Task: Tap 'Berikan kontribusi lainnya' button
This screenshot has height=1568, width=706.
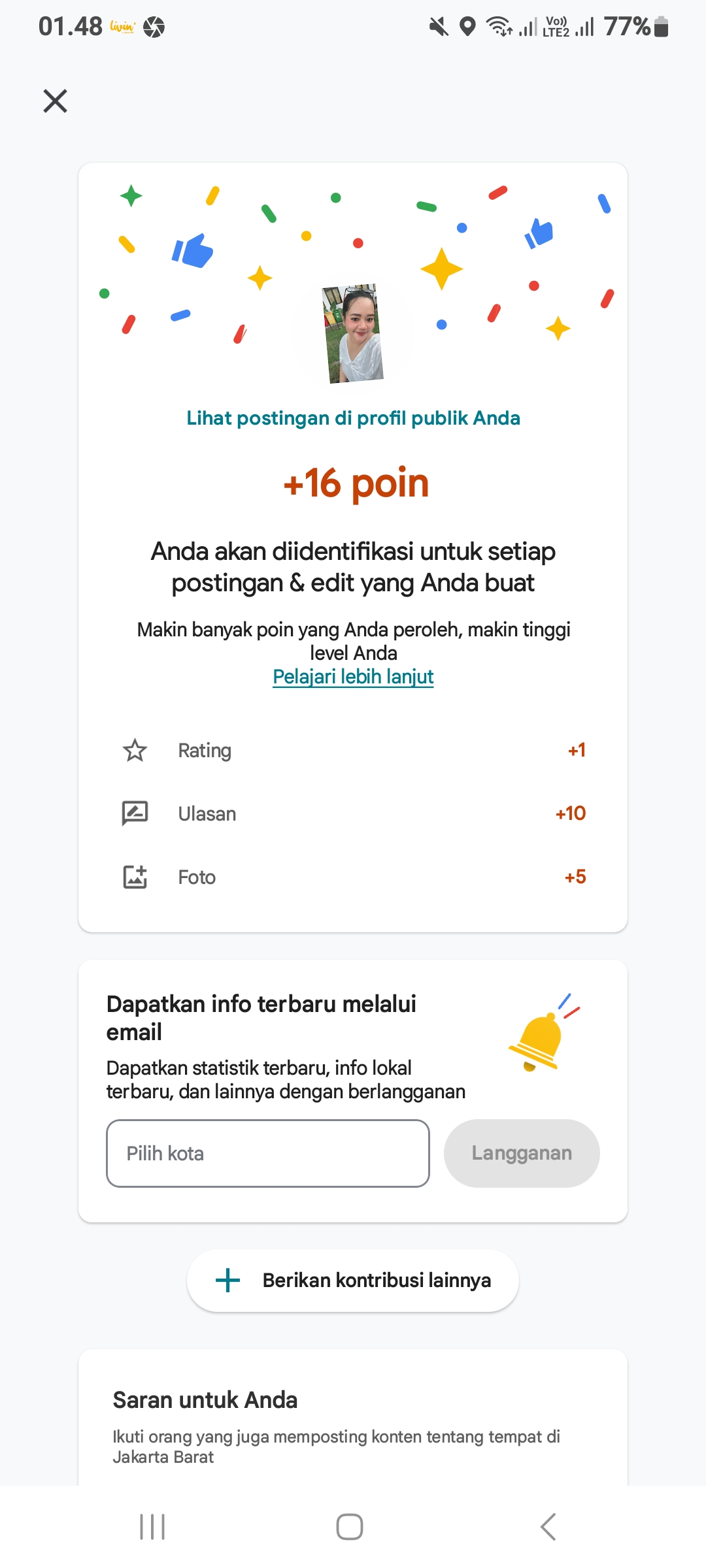Action: click(353, 1281)
